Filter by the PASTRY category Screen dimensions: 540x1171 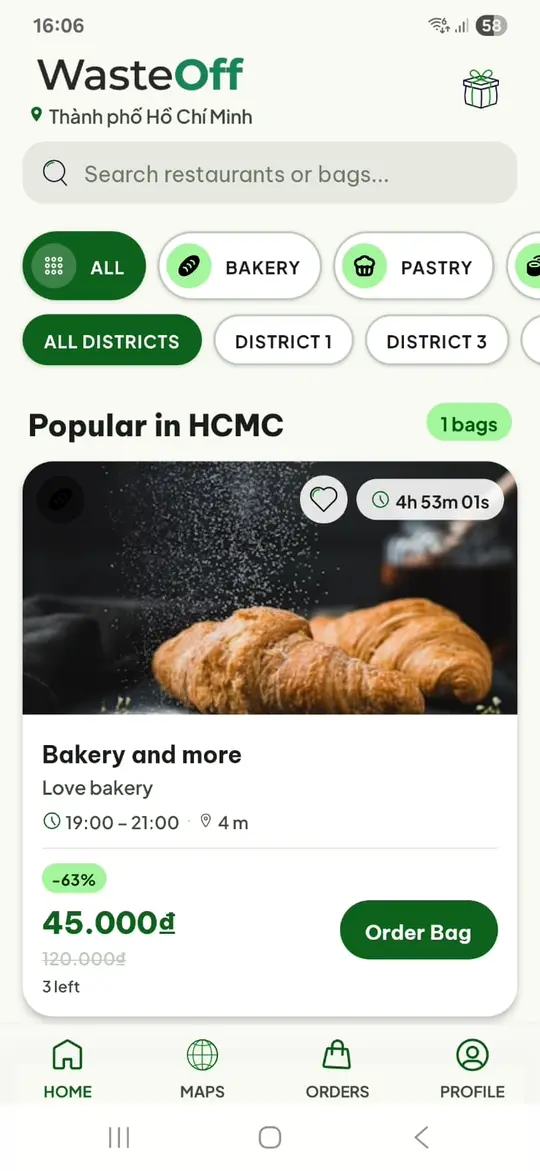click(x=414, y=266)
